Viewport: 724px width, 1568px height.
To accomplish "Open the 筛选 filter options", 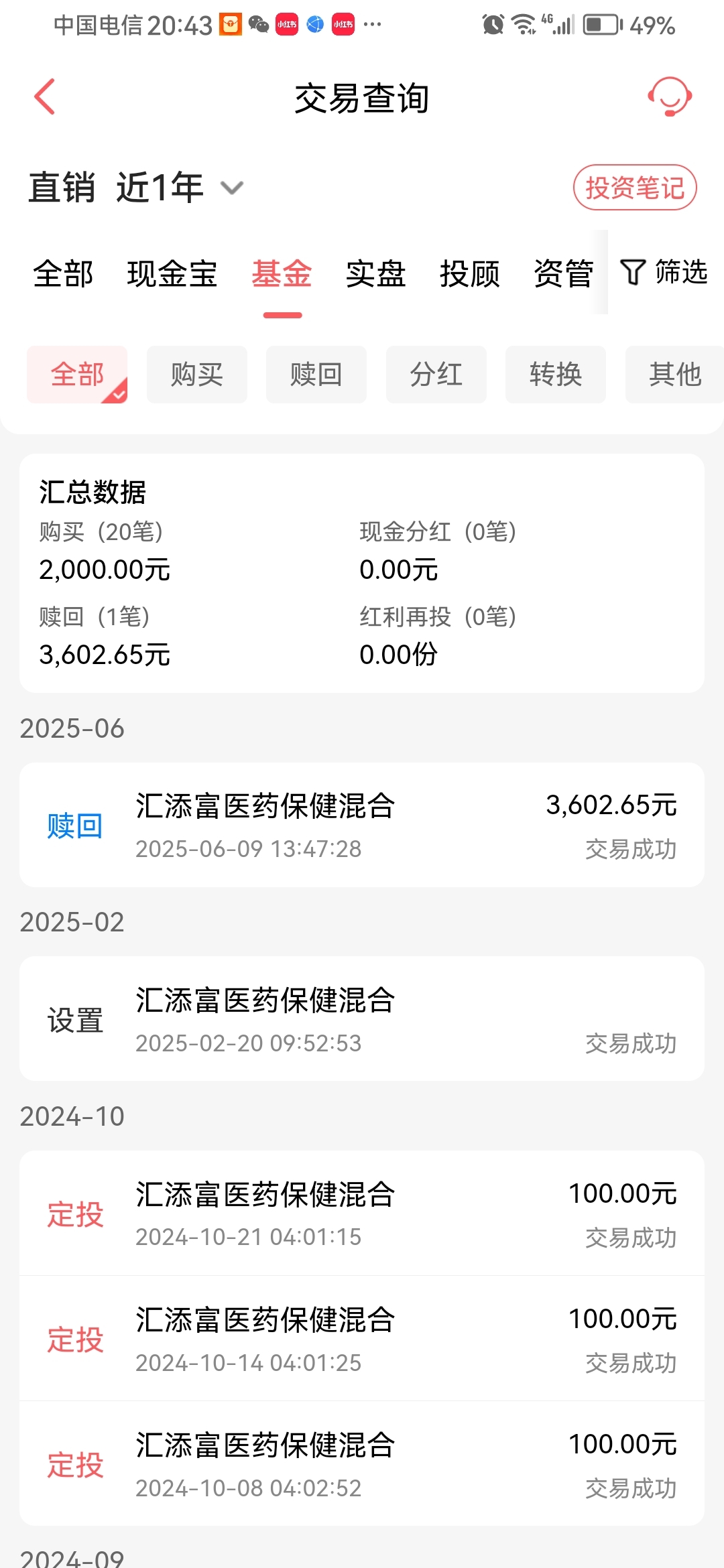I will (x=664, y=272).
